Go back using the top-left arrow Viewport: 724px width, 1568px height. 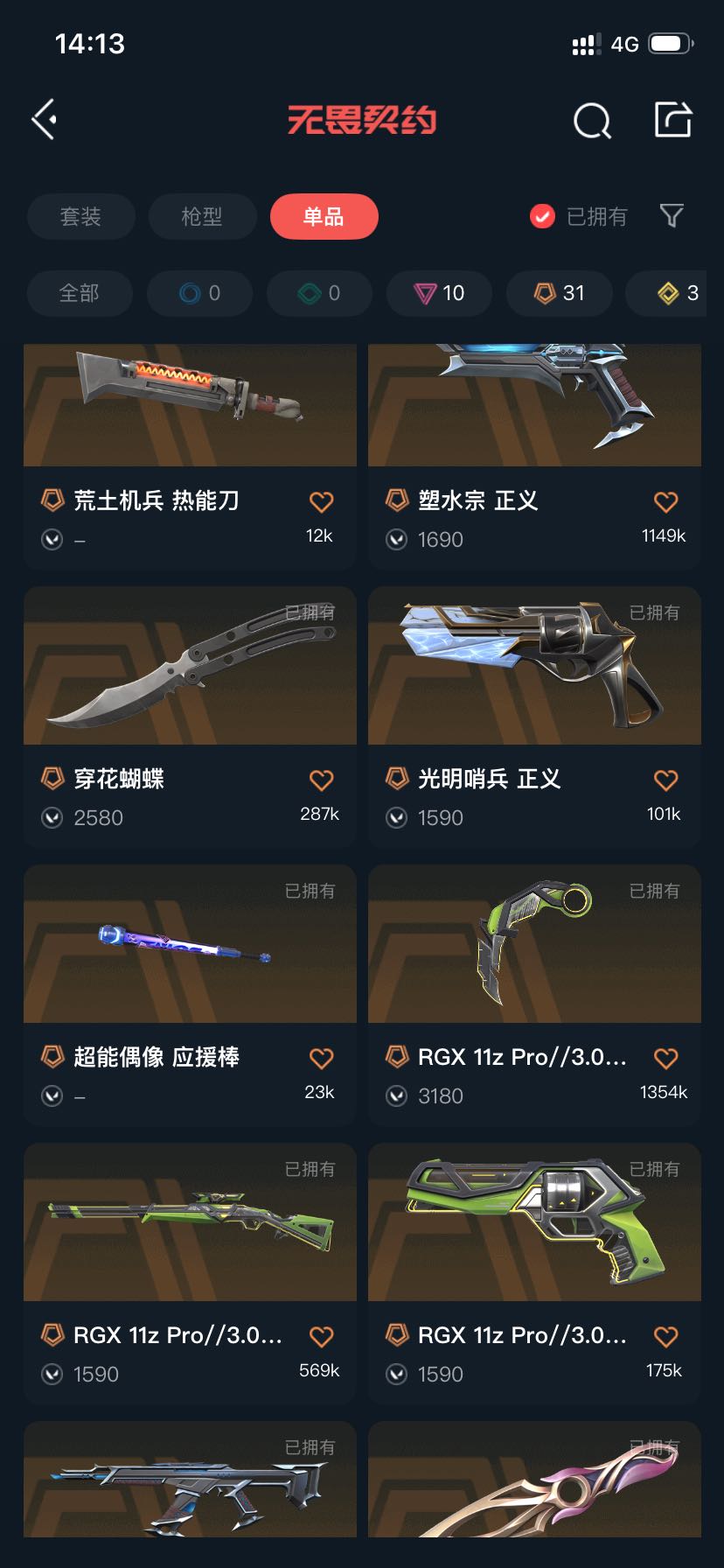45,120
